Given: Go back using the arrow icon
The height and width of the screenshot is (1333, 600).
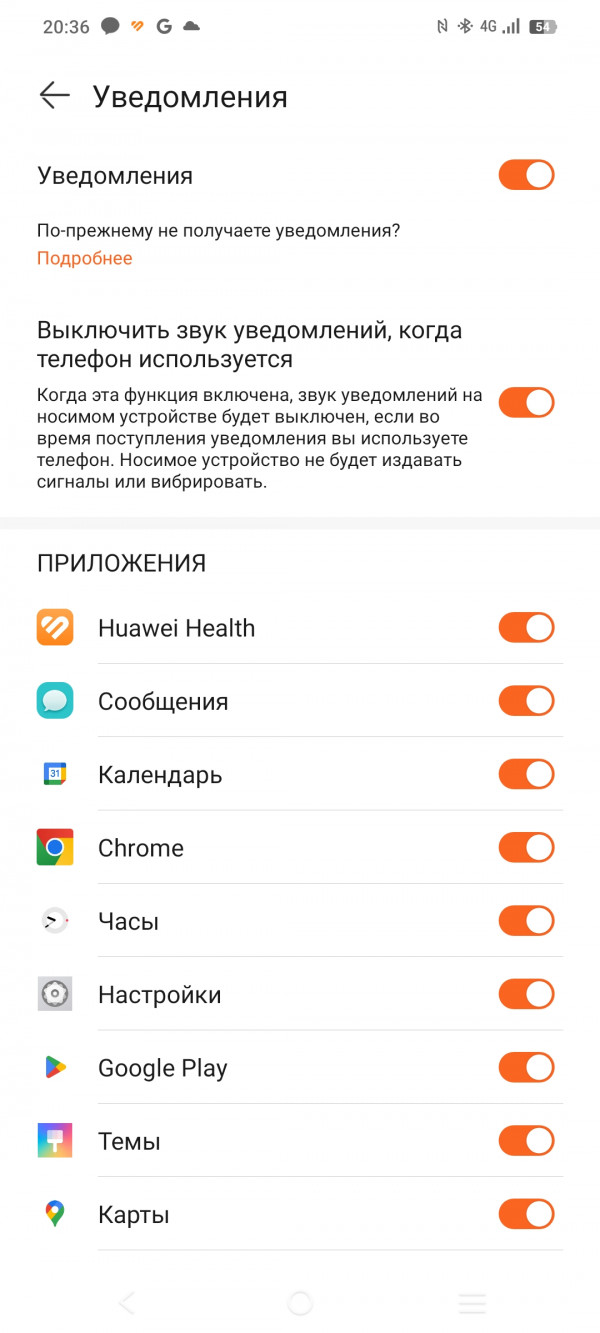Looking at the screenshot, I should 55,96.
